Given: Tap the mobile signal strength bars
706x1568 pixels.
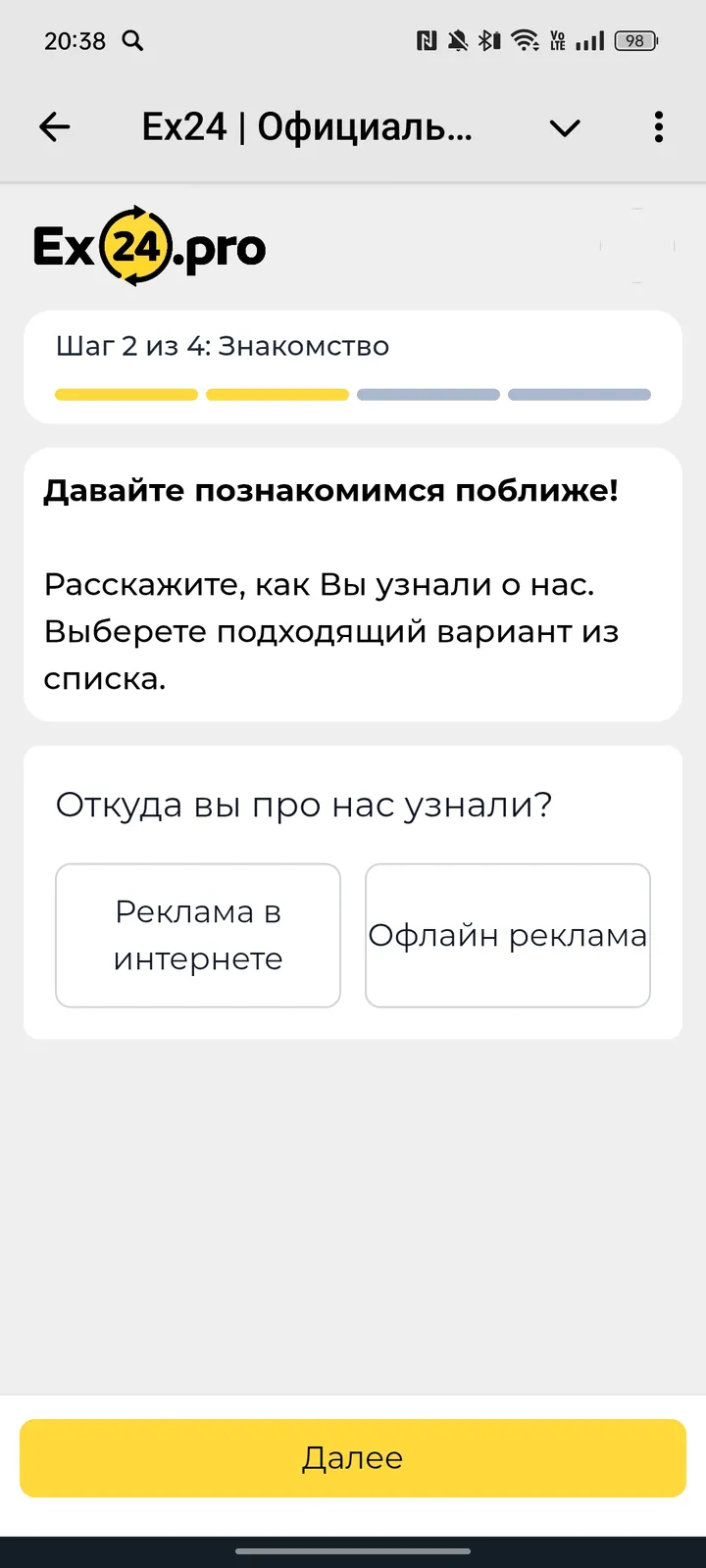Looking at the screenshot, I should 590,40.
